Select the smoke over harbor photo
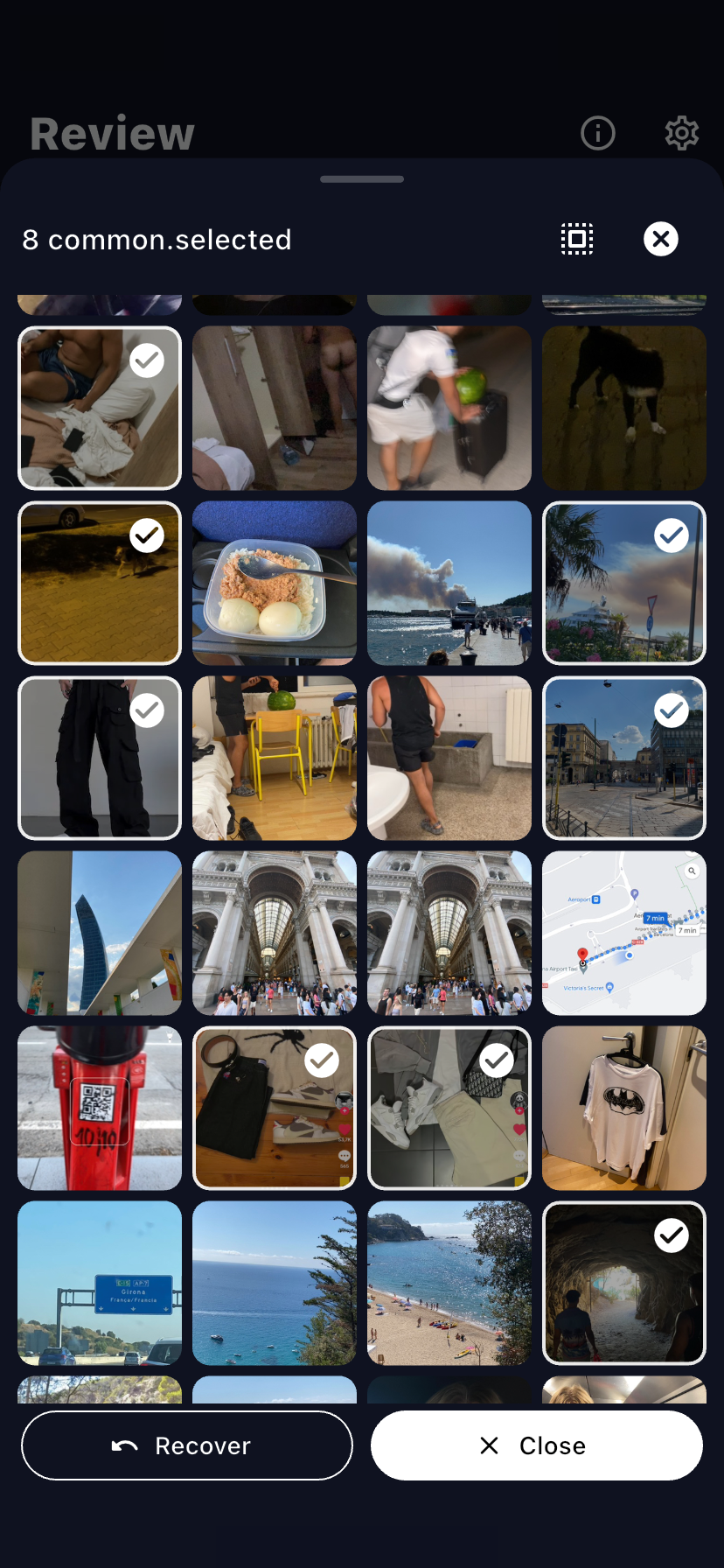The width and height of the screenshot is (724, 1568). click(x=449, y=583)
